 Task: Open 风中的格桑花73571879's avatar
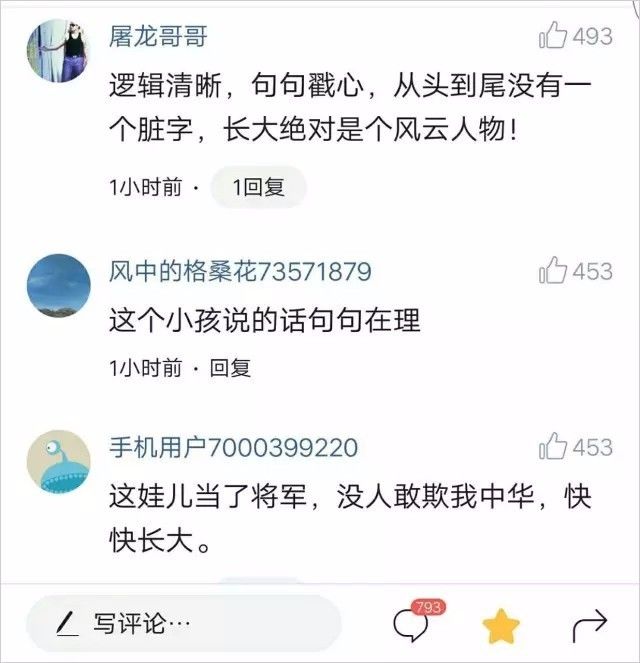click(59, 286)
